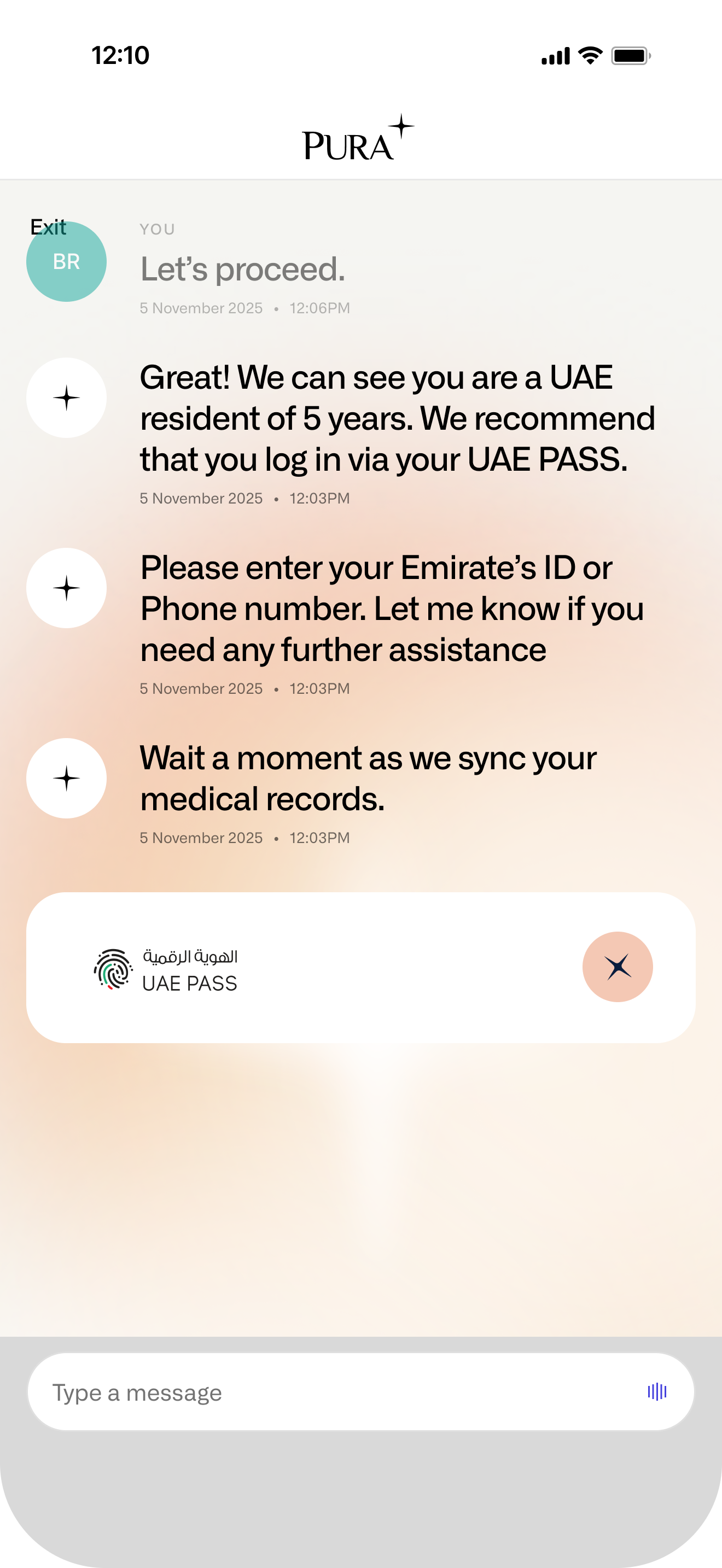The width and height of the screenshot is (722, 1568).
Task: Click the sparkle avatar beside the UAE resident message
Action: (x=66, y=397)
